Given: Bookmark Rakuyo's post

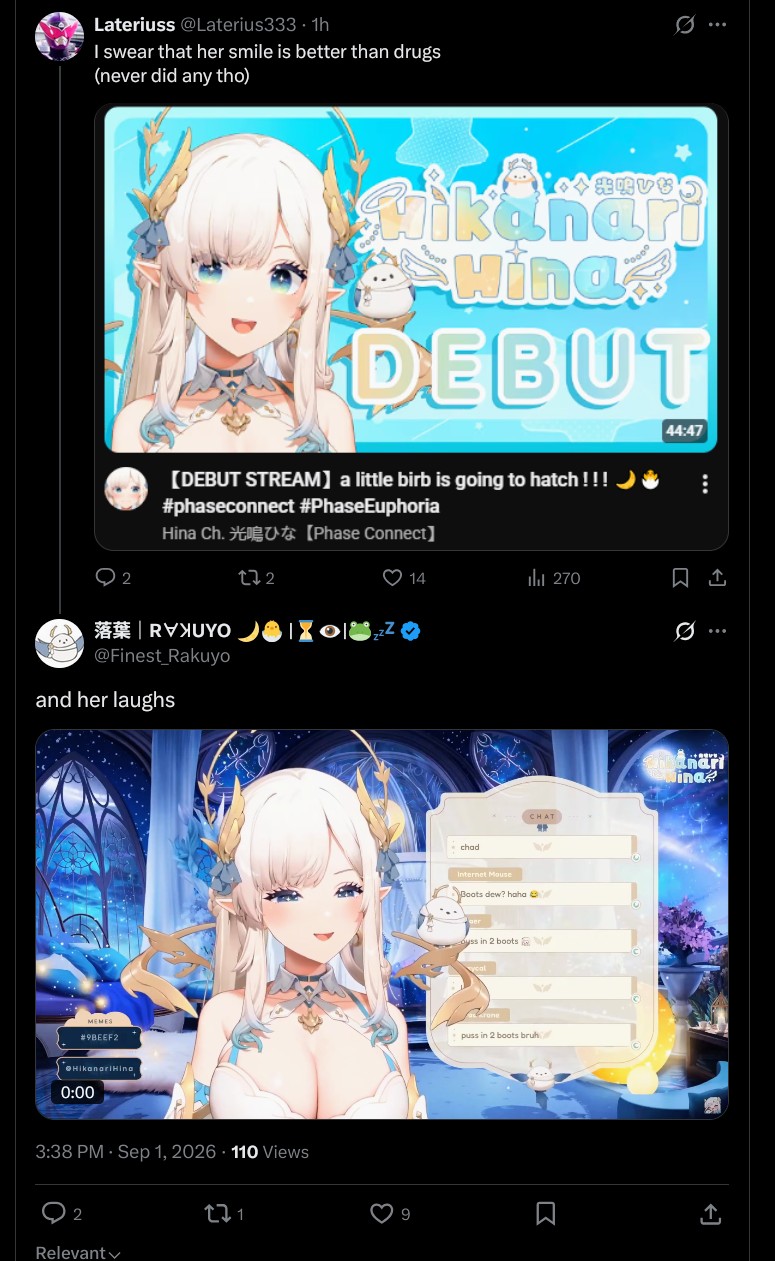Looking at the screenshot, I should pos(545,1213).
